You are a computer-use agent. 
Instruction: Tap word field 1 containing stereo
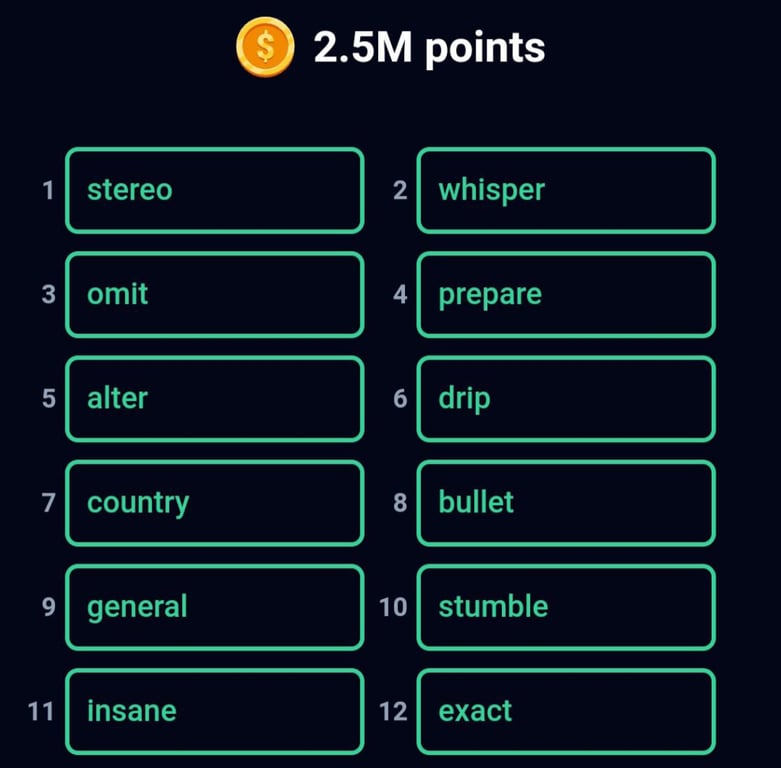tap(214, 190)
